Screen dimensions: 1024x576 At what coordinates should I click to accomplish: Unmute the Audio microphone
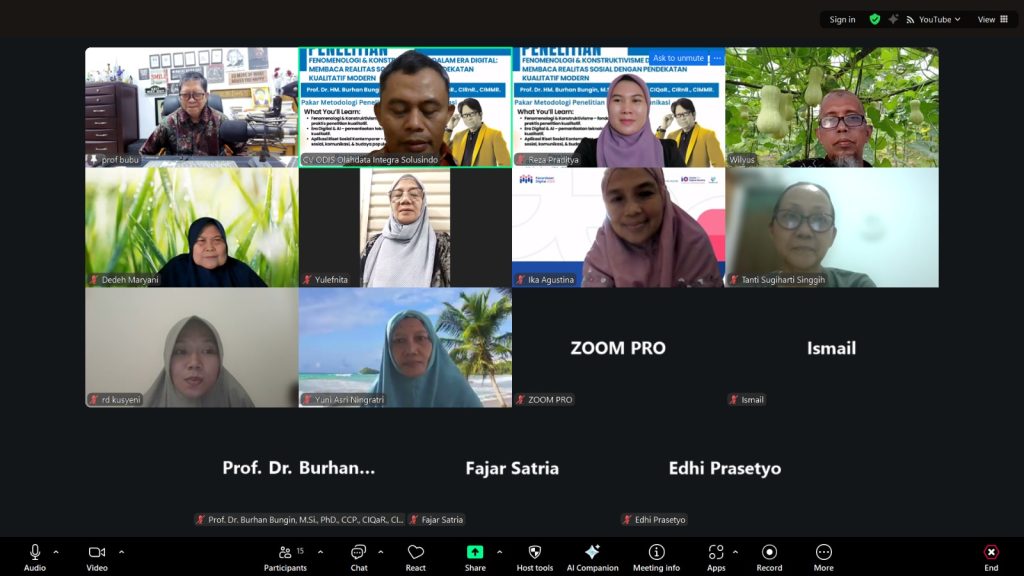(35, 555)
